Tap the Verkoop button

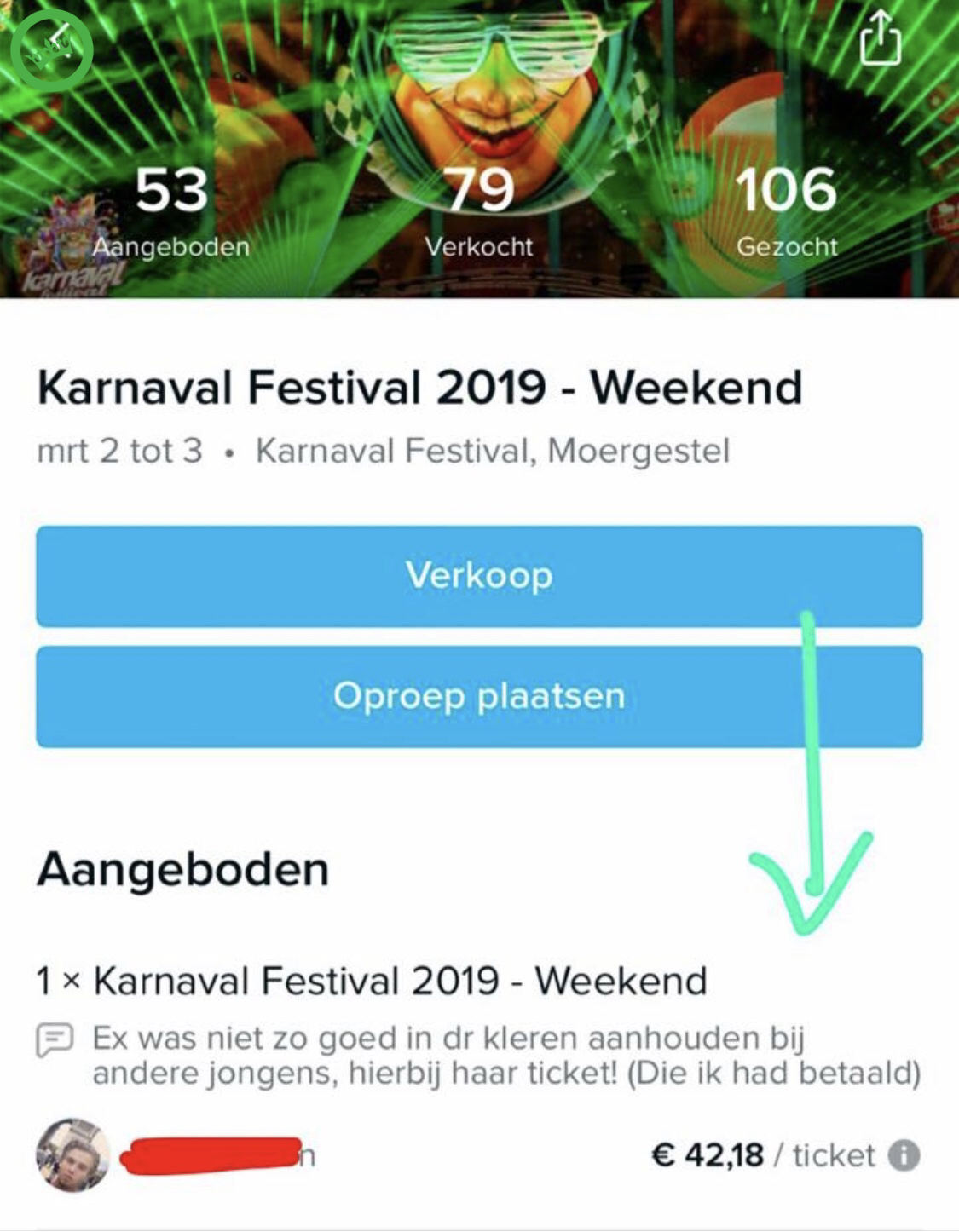[479, 576]
